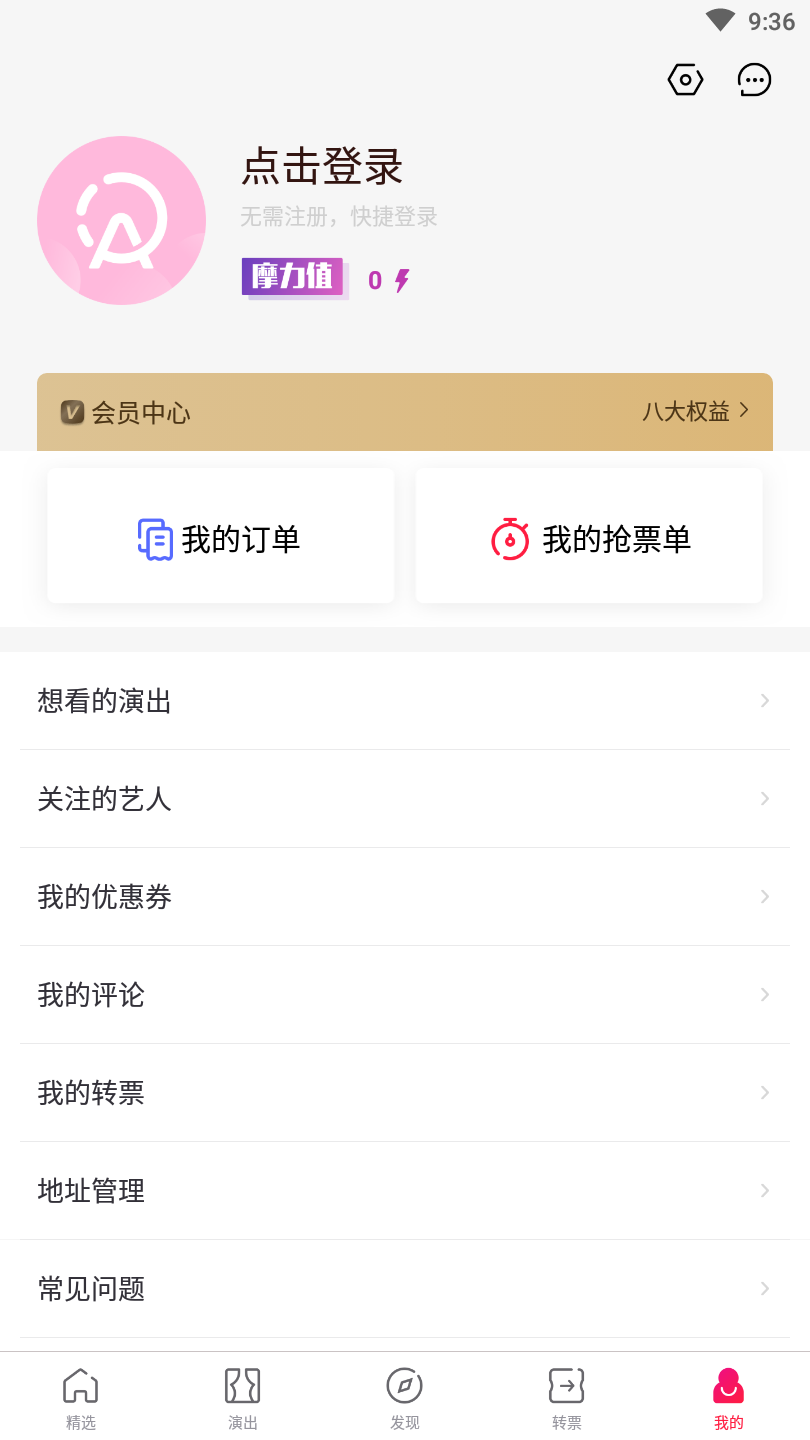Image resolution: width=810 pixels, height=1440 pixels.
Task: Switch to the 演出 tab
Action: point(243,1397)
